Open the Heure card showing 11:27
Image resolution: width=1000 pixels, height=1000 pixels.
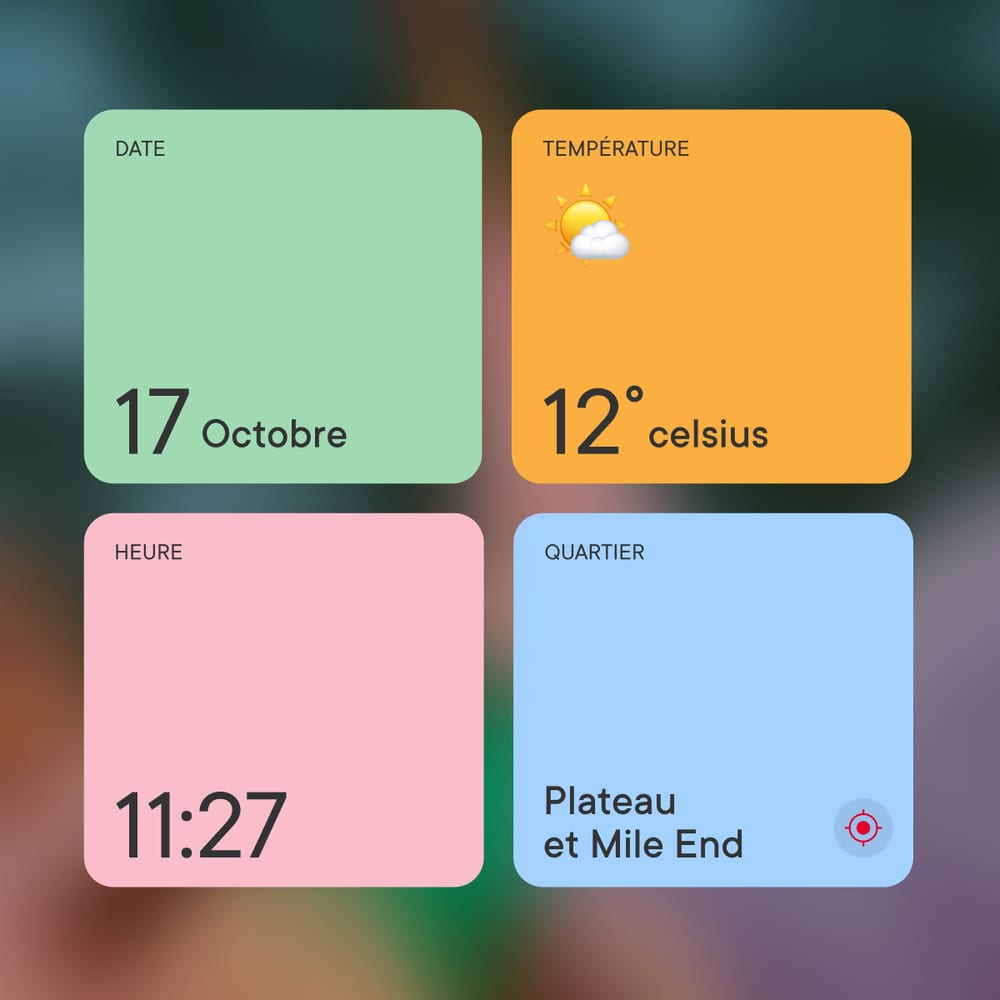click(x=283, y=700)
